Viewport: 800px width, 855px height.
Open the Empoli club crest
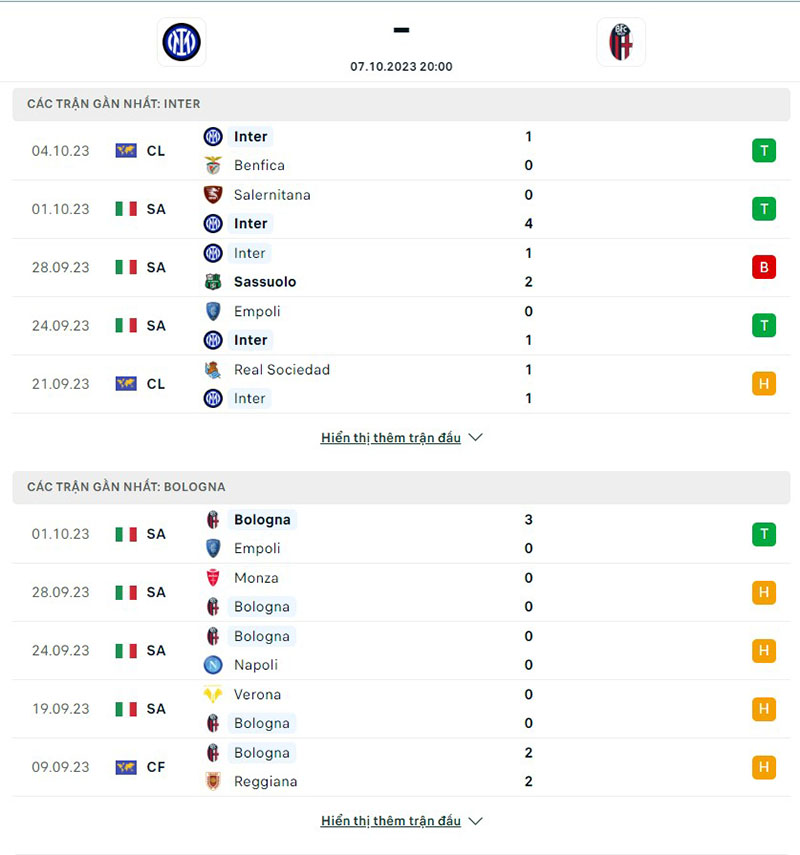tap(212, 311)
